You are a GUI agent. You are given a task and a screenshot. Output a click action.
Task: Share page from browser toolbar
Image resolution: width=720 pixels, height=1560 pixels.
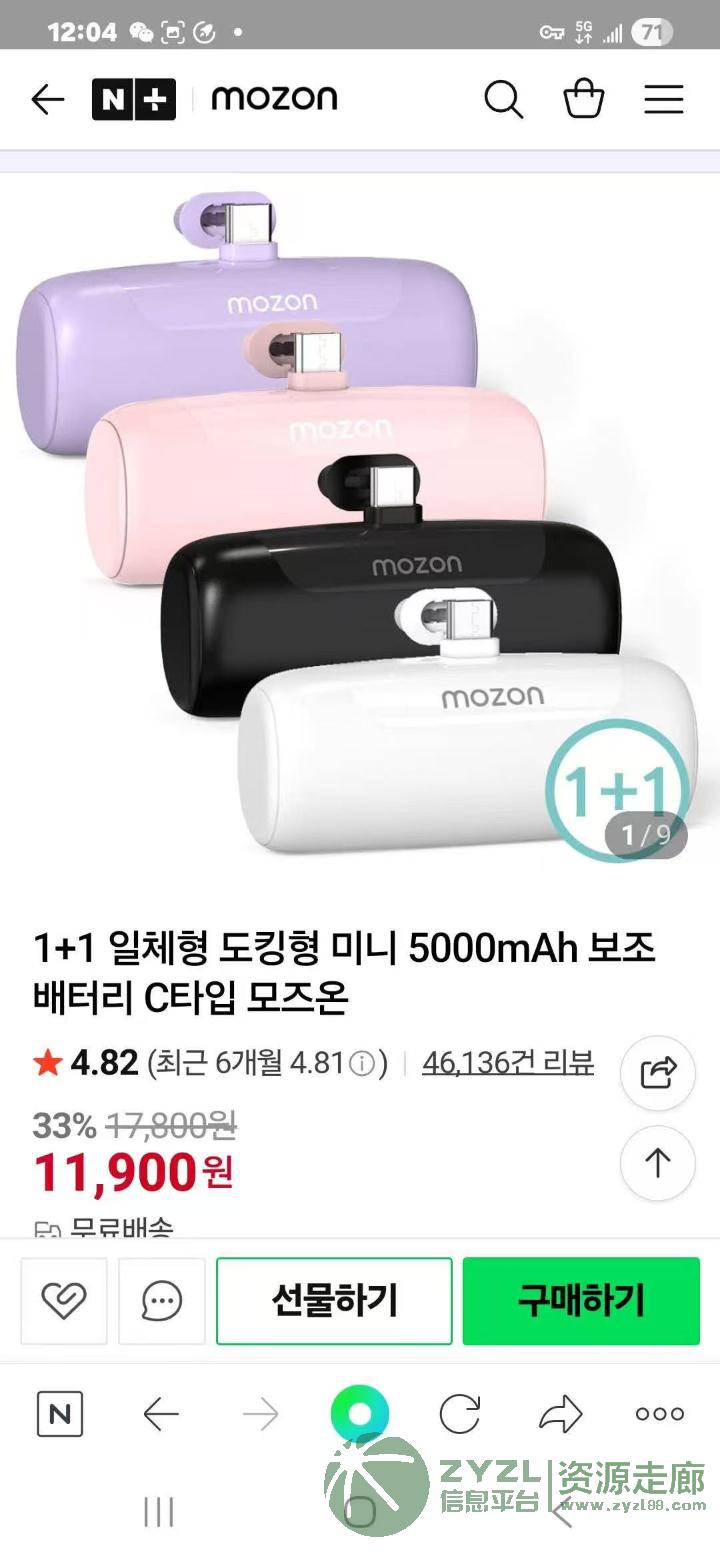click(560, 1414)
